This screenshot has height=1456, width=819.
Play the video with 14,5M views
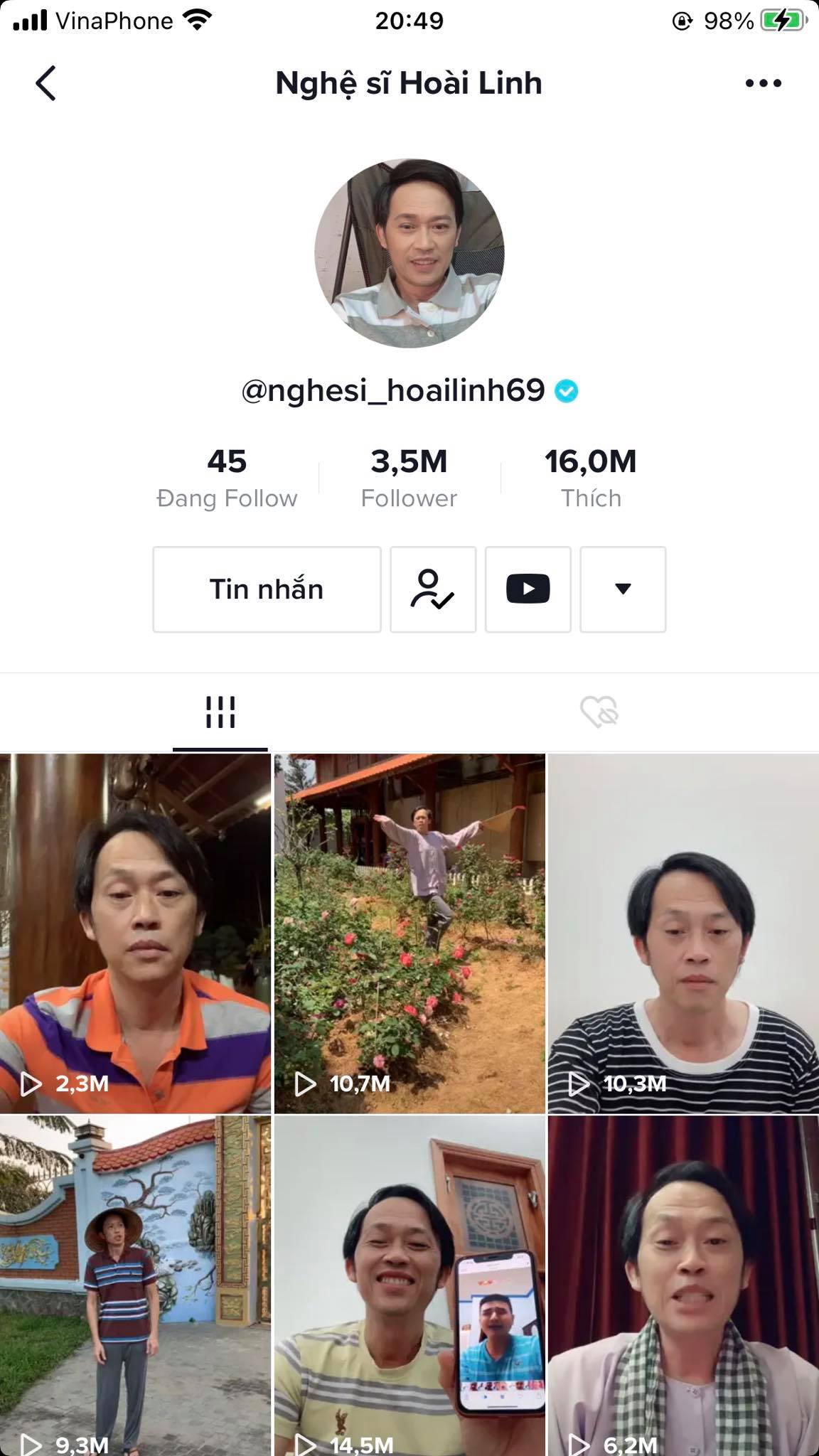tap(409, 1287)
